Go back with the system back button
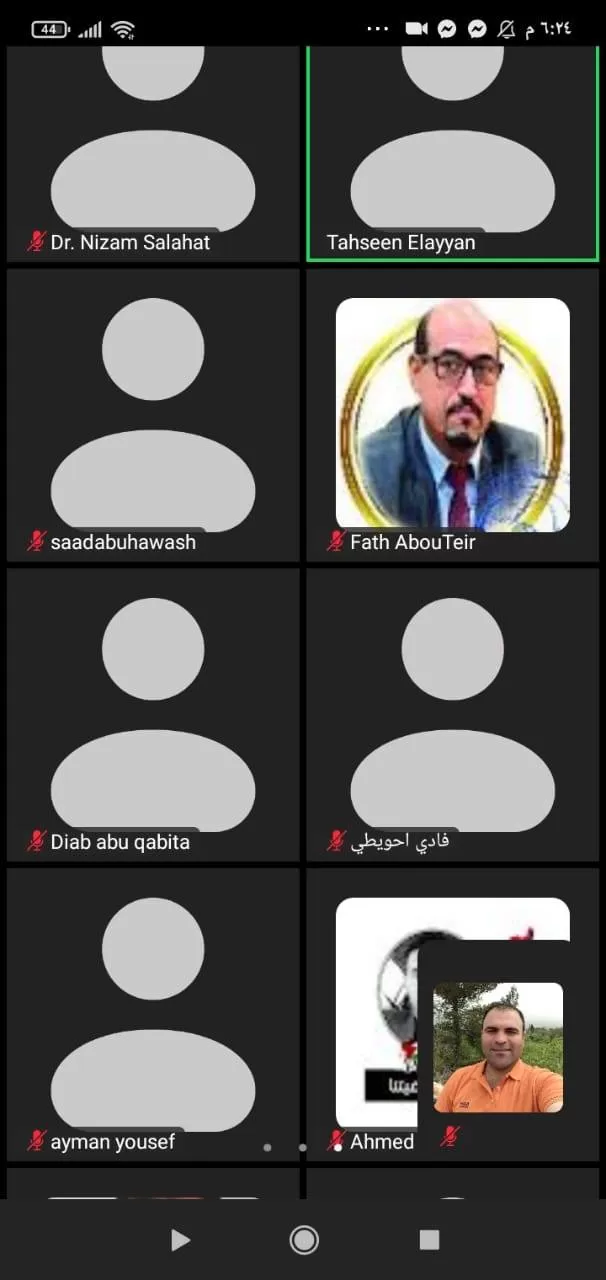This screenshot has width=606, height=1280. pyautogui.click(x=180, y=1240)
